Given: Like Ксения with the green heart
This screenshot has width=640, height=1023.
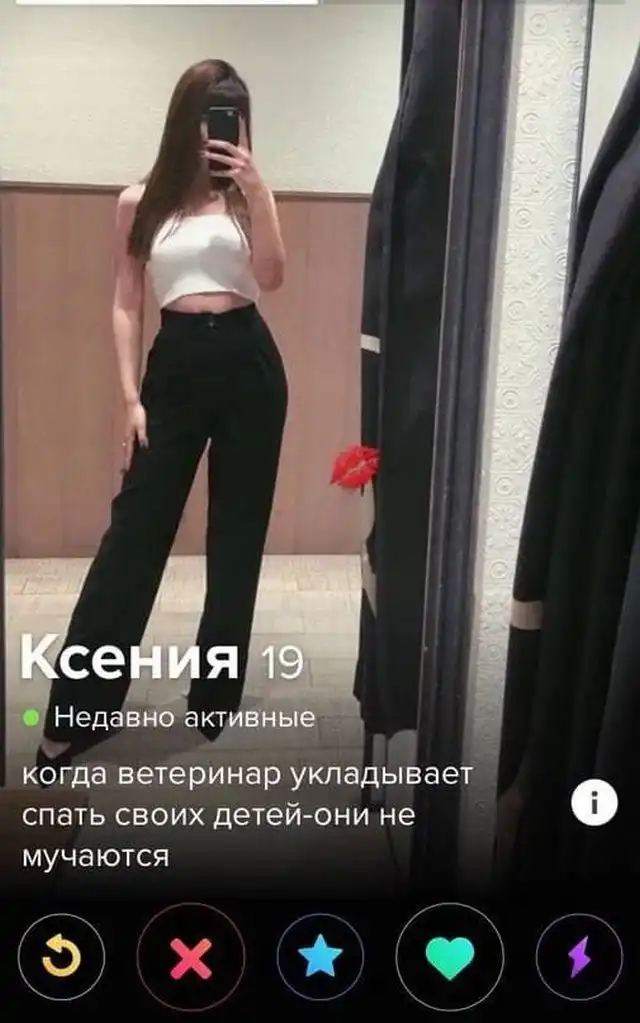Looking at the screenshot, I should pos(450,958).
